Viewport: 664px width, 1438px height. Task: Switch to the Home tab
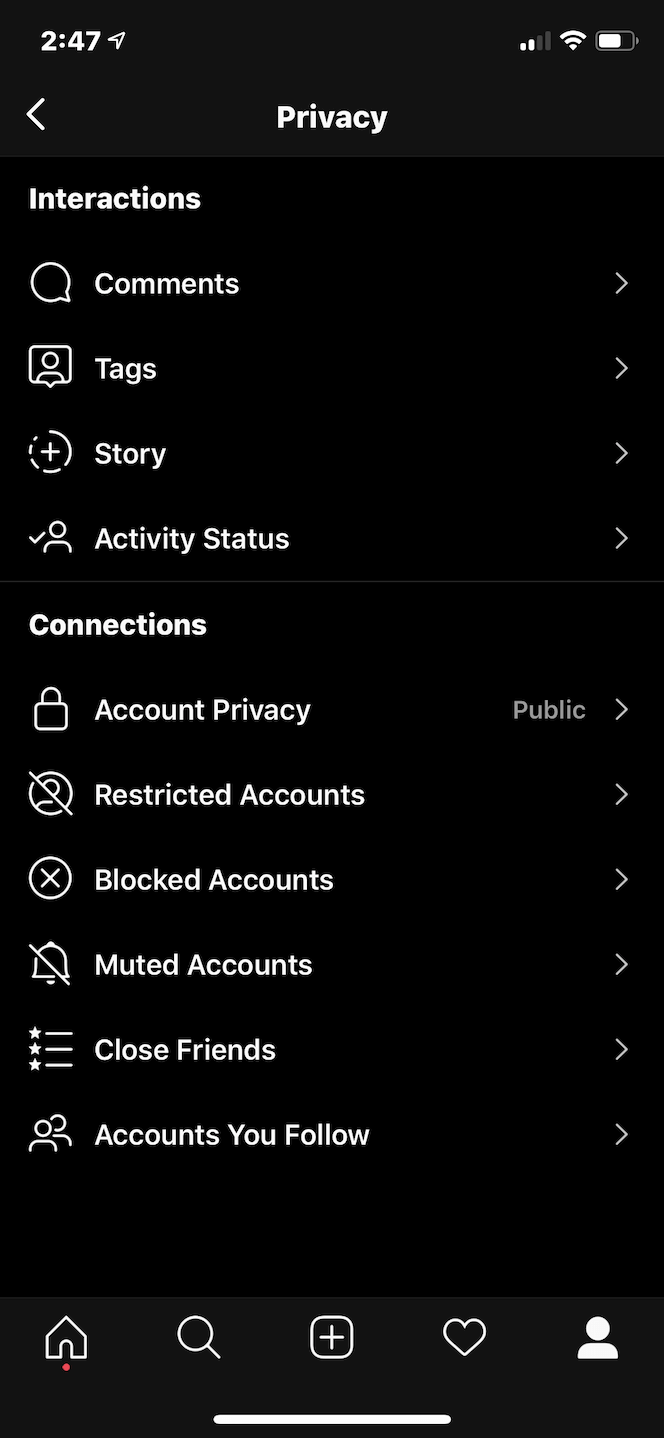tap(66, 1338)
